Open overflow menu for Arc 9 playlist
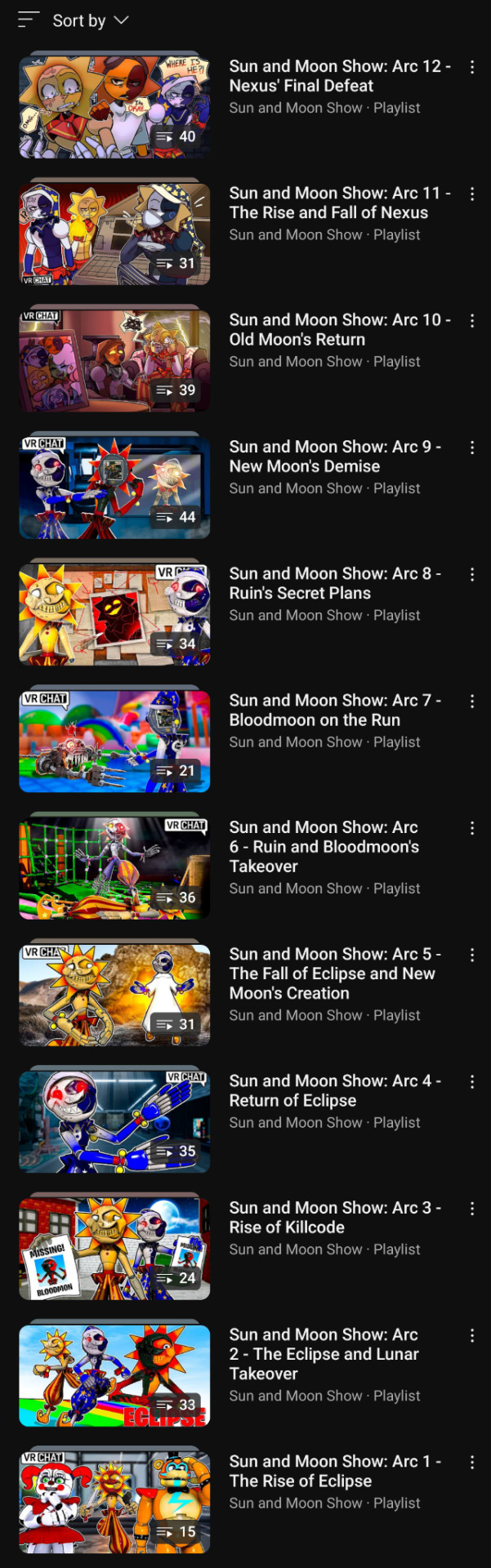Screen dimensions: 491x1568 click(472, 448)
